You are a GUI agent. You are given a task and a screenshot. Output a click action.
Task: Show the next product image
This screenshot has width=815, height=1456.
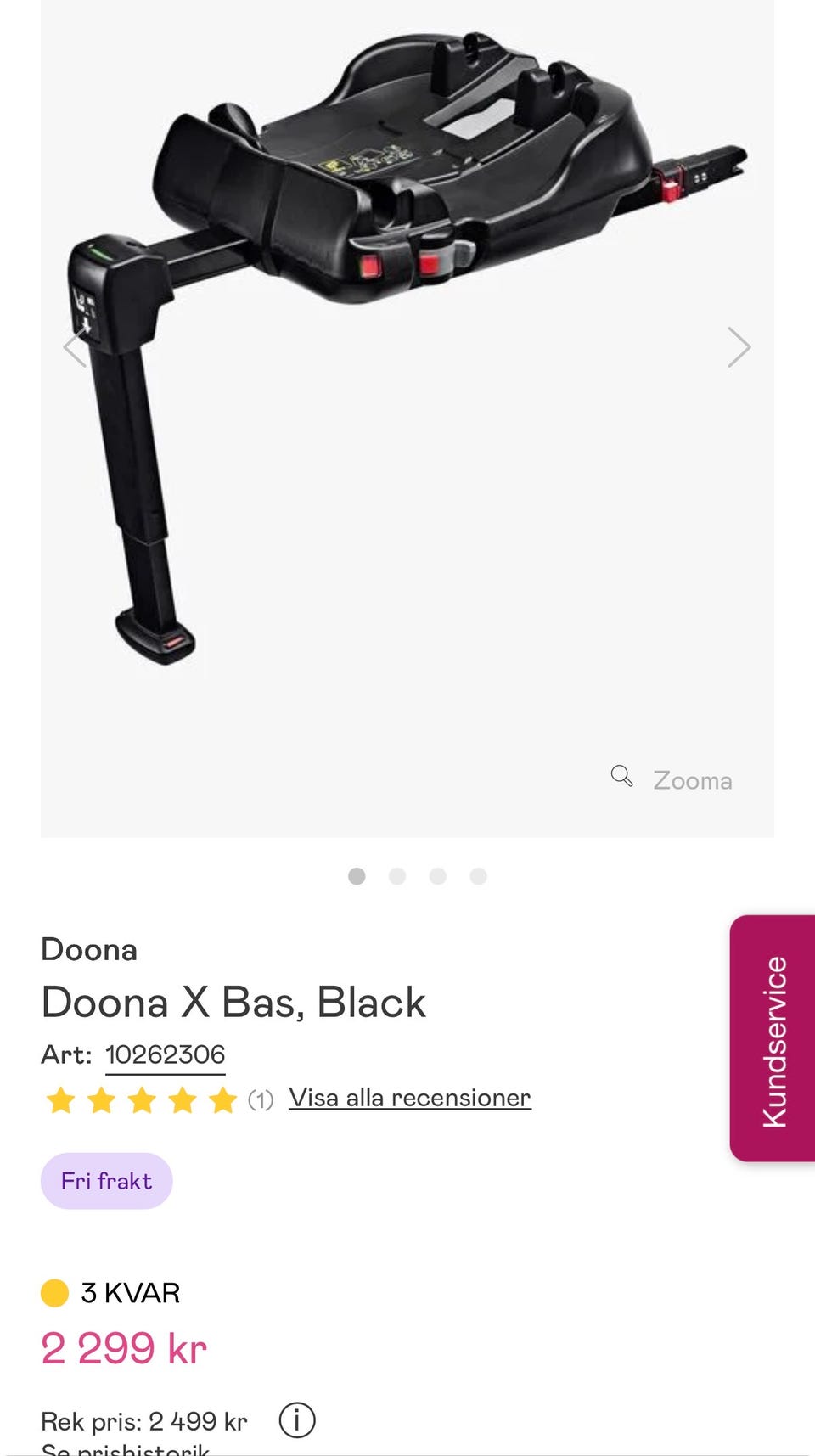click(739, 347)
